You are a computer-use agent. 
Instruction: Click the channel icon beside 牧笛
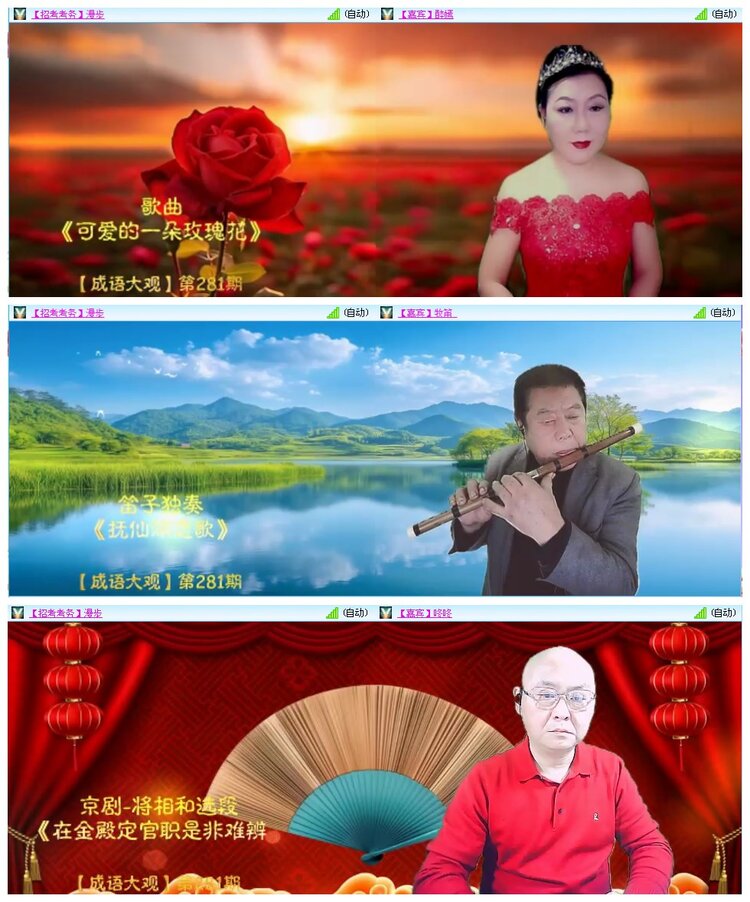[x=384, y=313]
